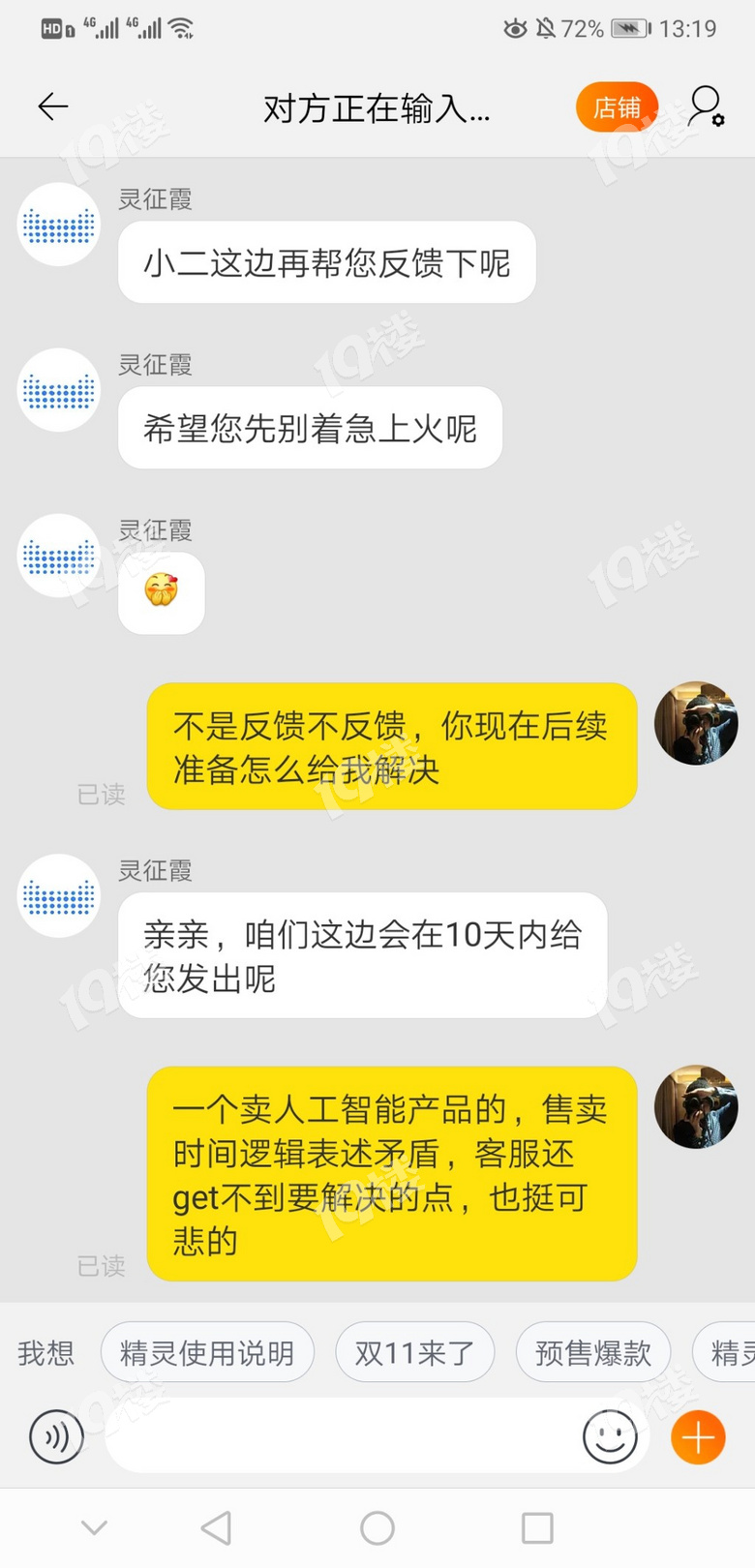Switch to voice input

56,1437
